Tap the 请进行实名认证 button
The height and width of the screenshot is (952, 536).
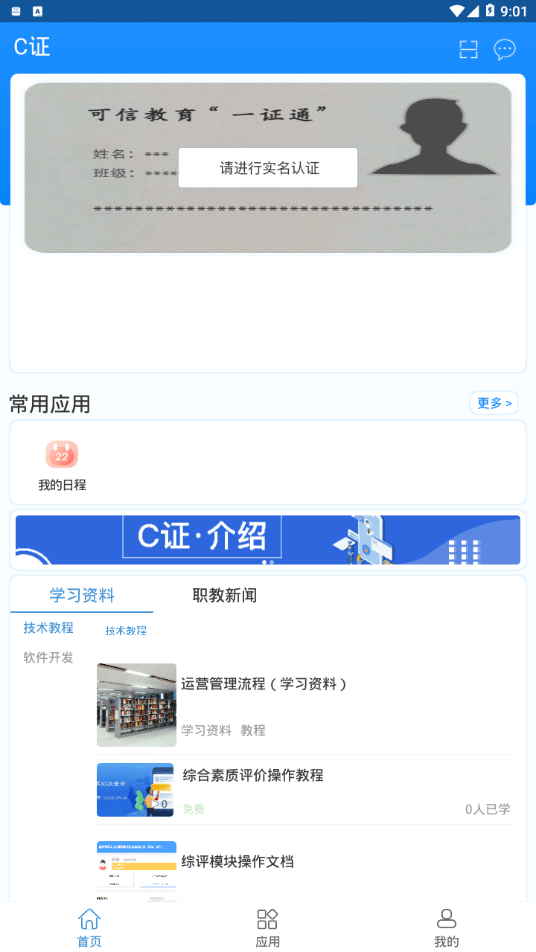(268, 168)
